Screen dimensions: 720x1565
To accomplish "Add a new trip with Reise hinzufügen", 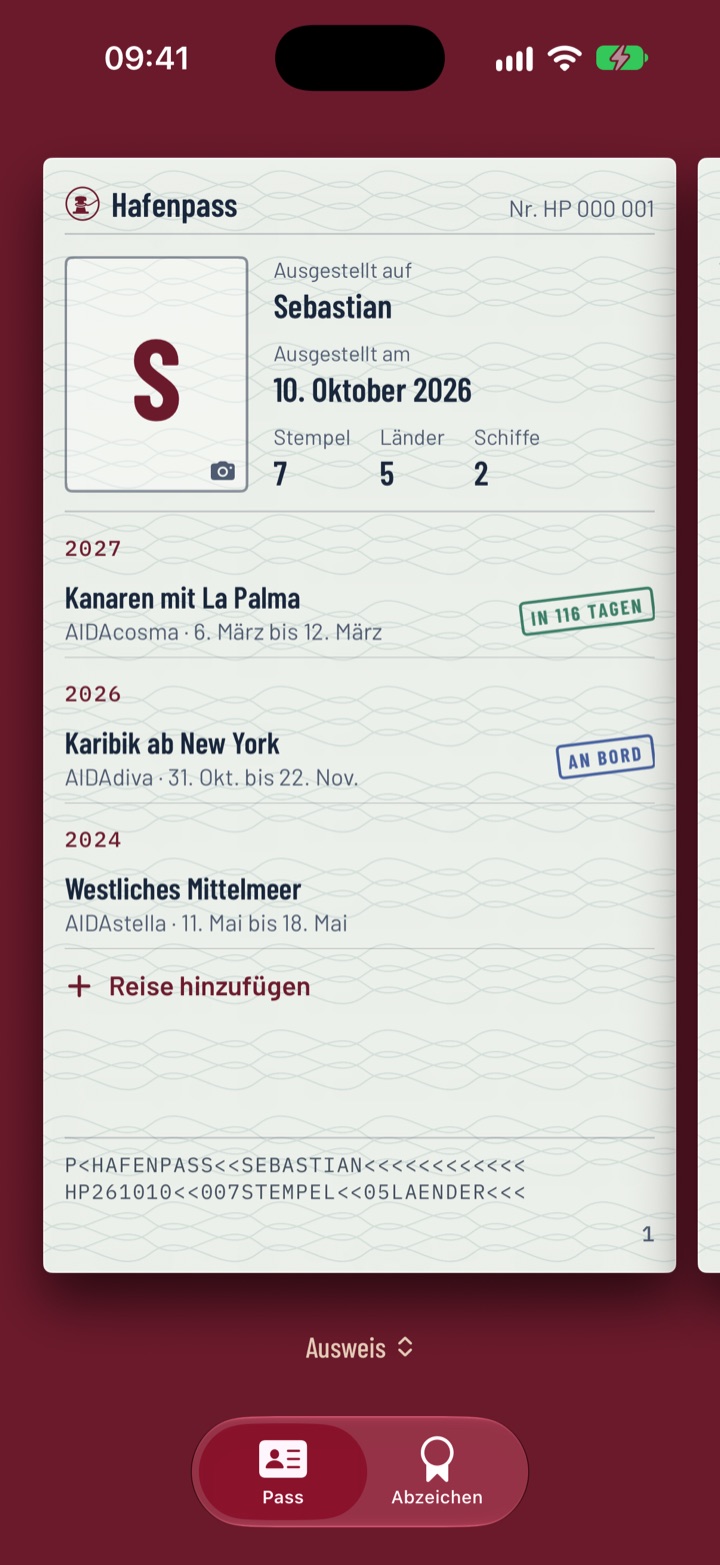I will (188, 986).
